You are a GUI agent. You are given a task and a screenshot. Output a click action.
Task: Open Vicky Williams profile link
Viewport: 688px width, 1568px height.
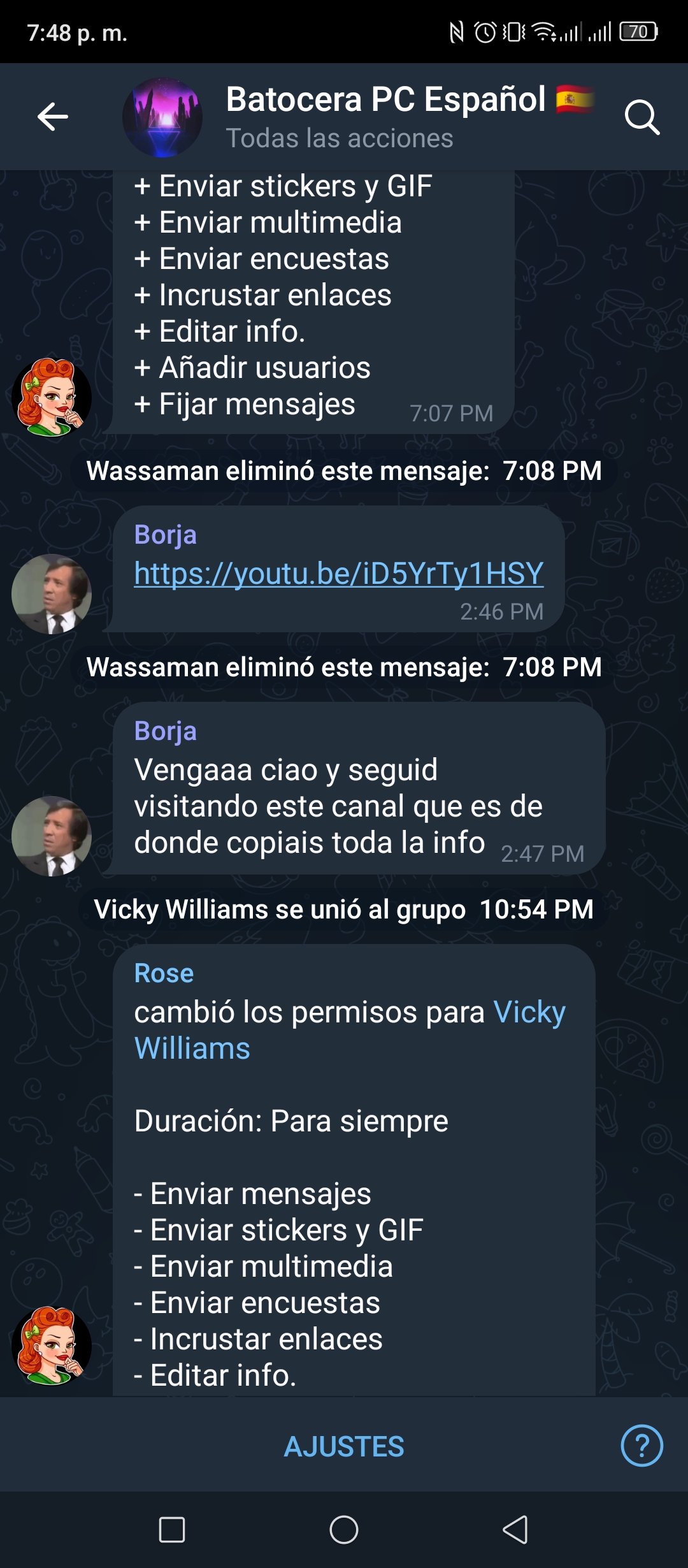(x=350, y=1030)
